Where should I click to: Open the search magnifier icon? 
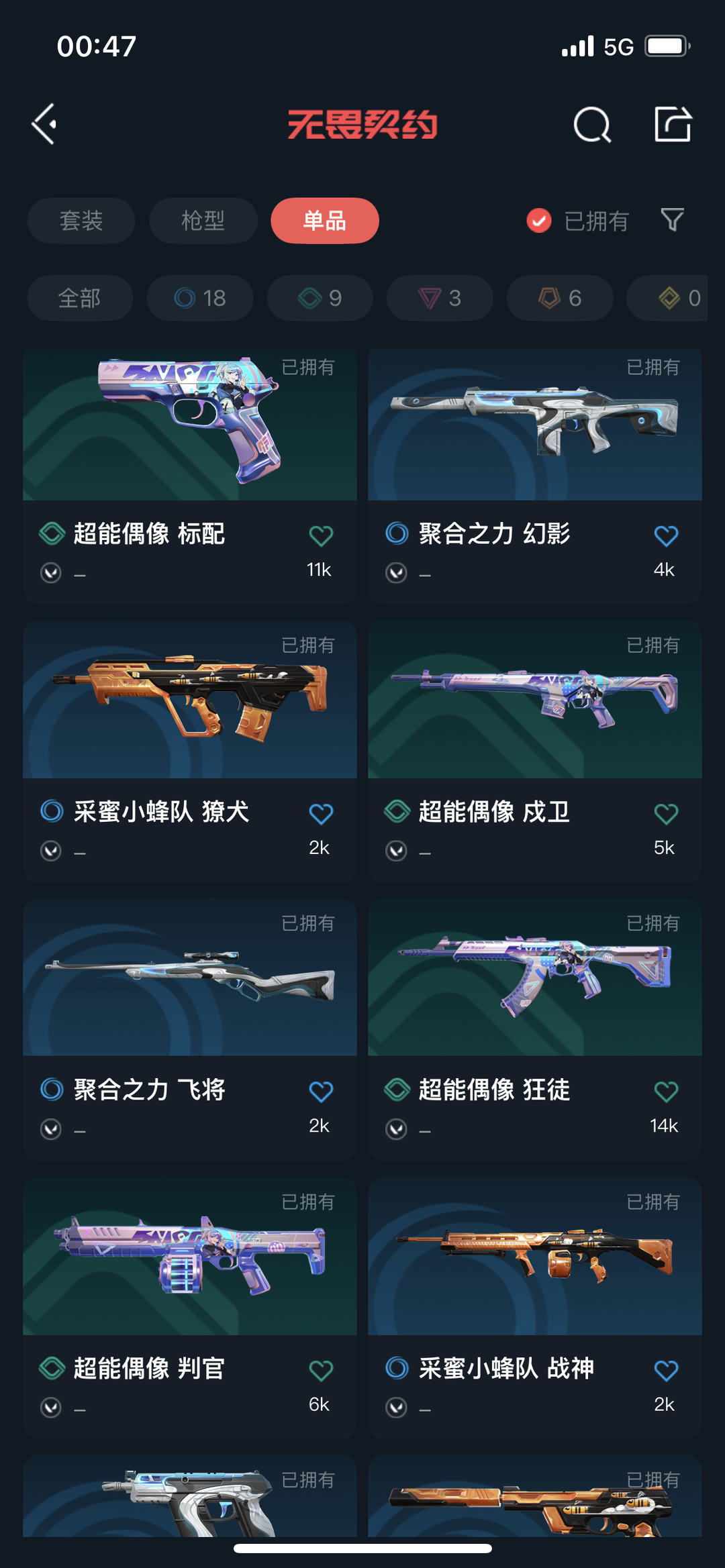click(592, 124)
